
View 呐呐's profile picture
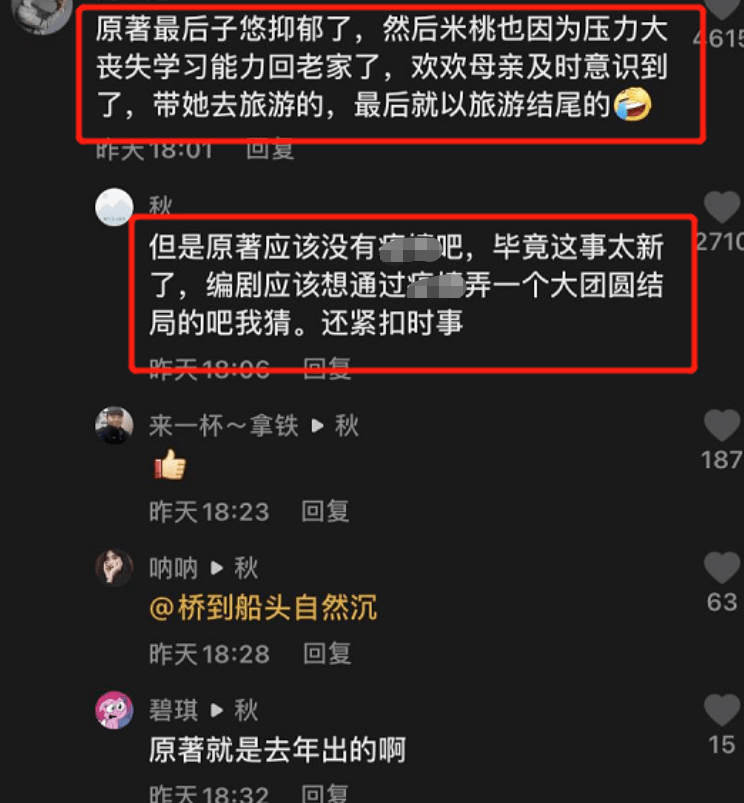click(114, 568)
